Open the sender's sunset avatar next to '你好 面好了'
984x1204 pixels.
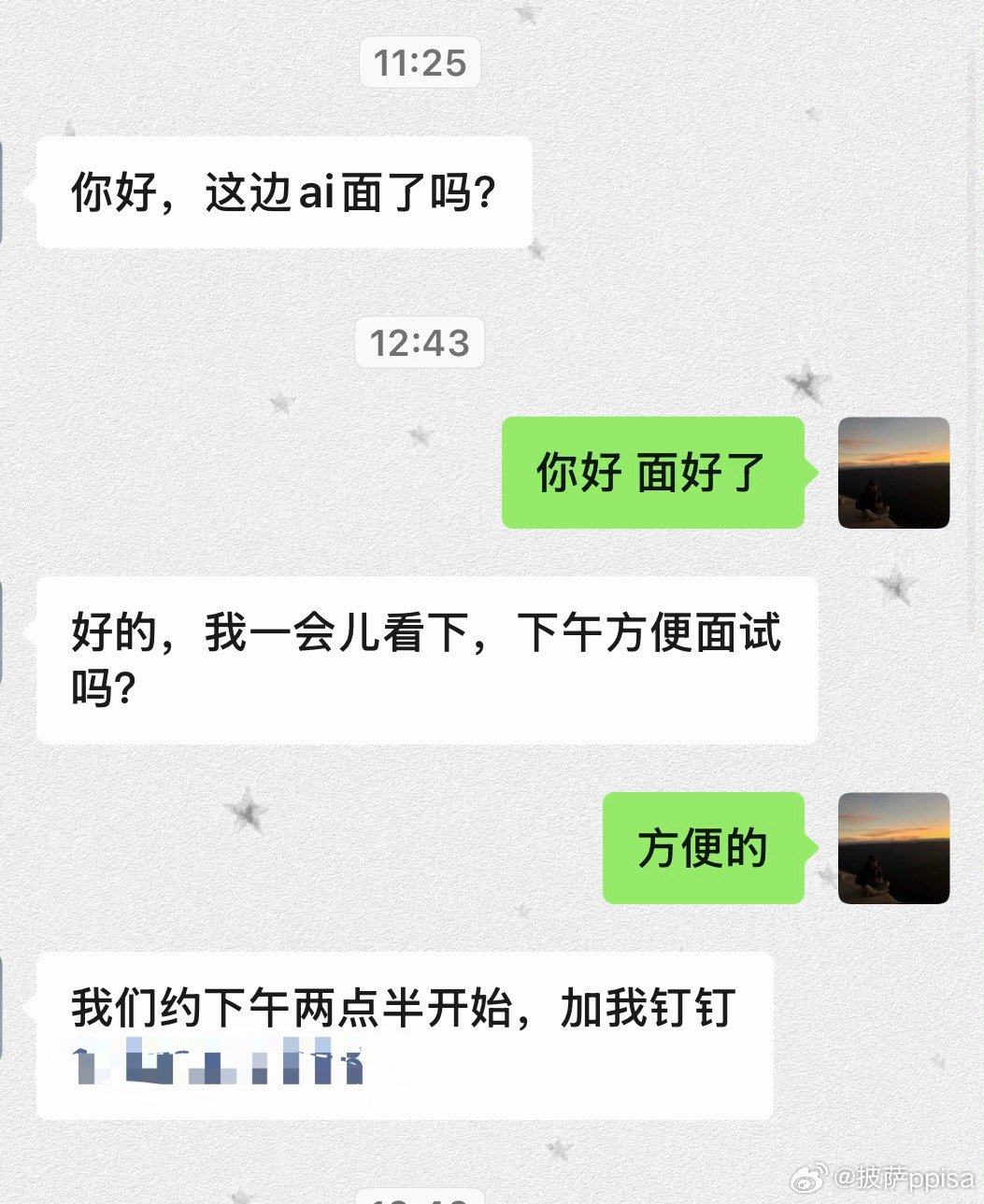(893, 474)
